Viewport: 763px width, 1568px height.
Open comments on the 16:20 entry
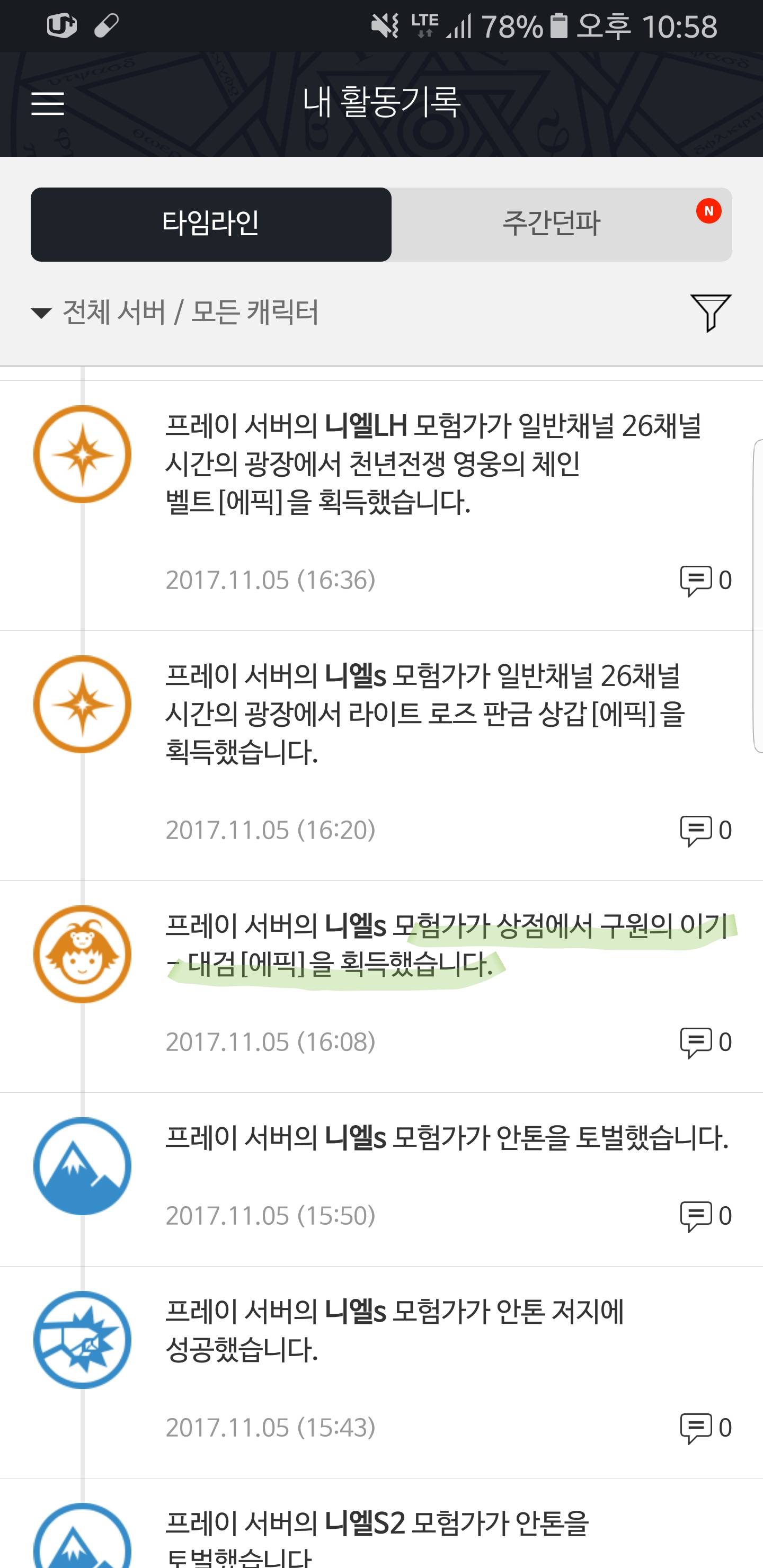point(706,830)
